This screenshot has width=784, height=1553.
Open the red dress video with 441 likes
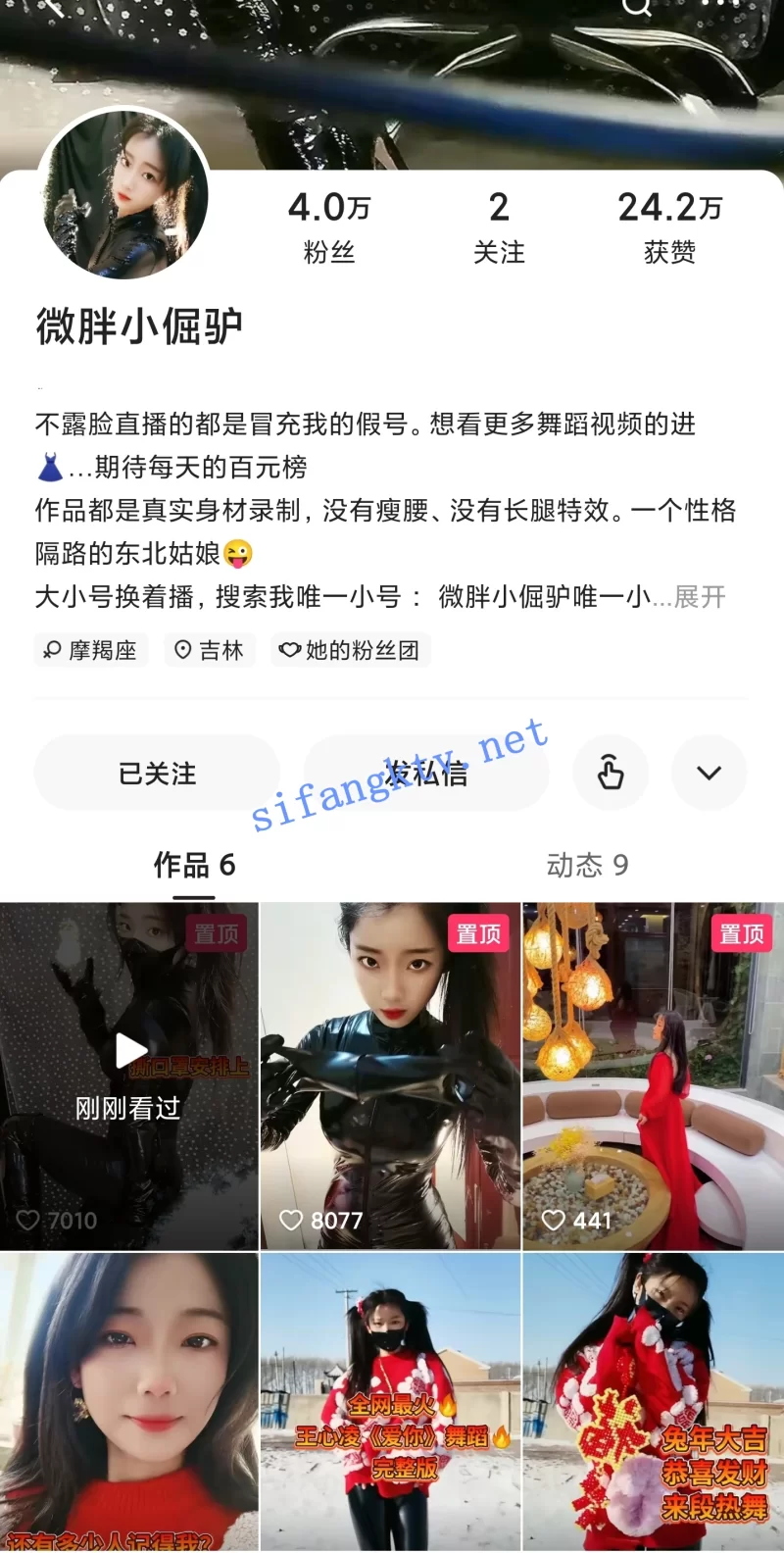[653, 1076]
